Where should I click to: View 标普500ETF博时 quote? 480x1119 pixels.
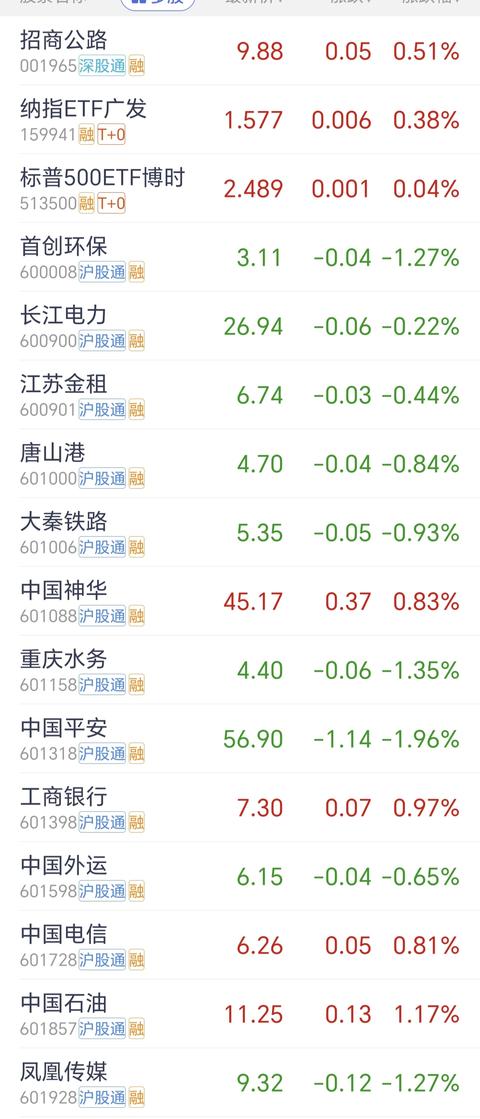(x=240, y=188)
